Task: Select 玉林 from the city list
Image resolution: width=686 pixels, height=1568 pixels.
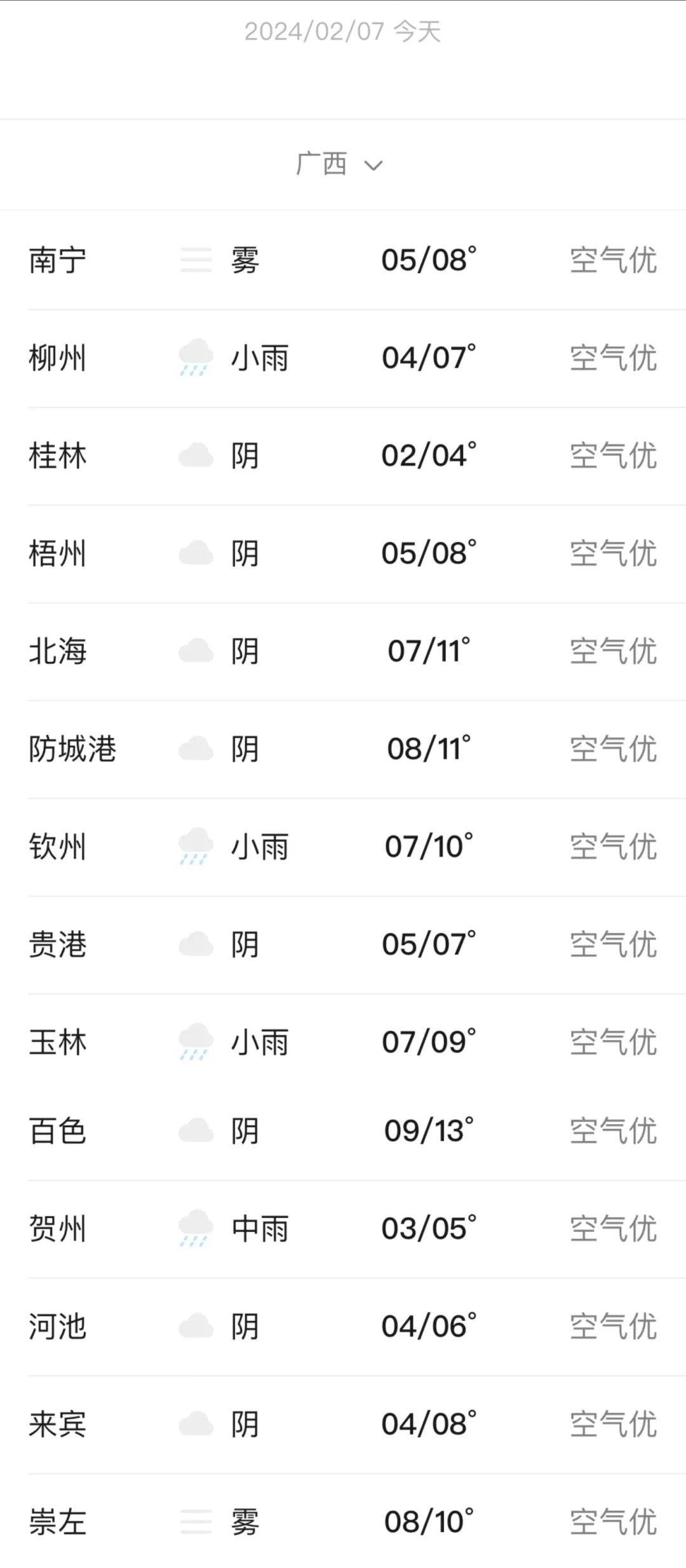Action: tap(343, 1043)
